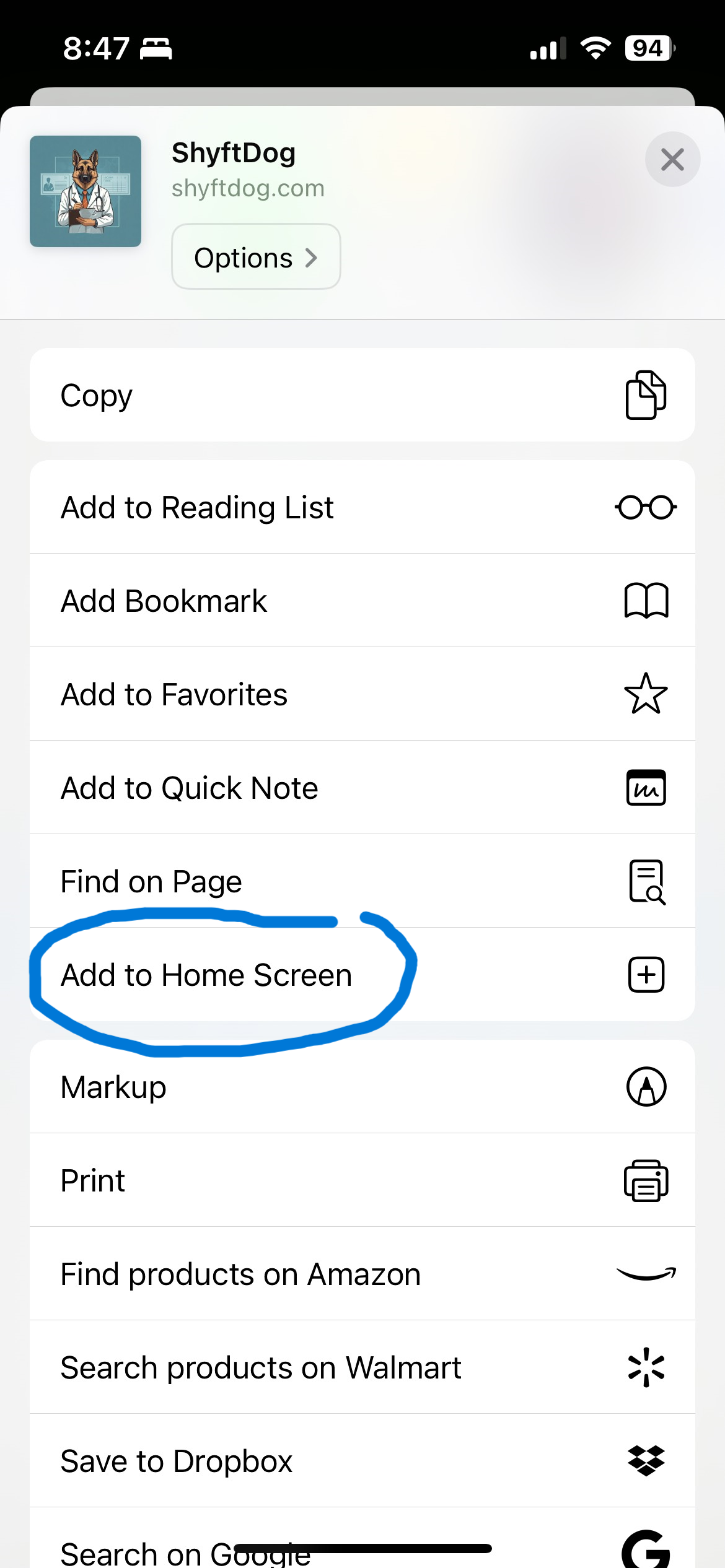725x1568 pixels.
Task: Choose Search products on Walmart
Action: coord(362,1367)
